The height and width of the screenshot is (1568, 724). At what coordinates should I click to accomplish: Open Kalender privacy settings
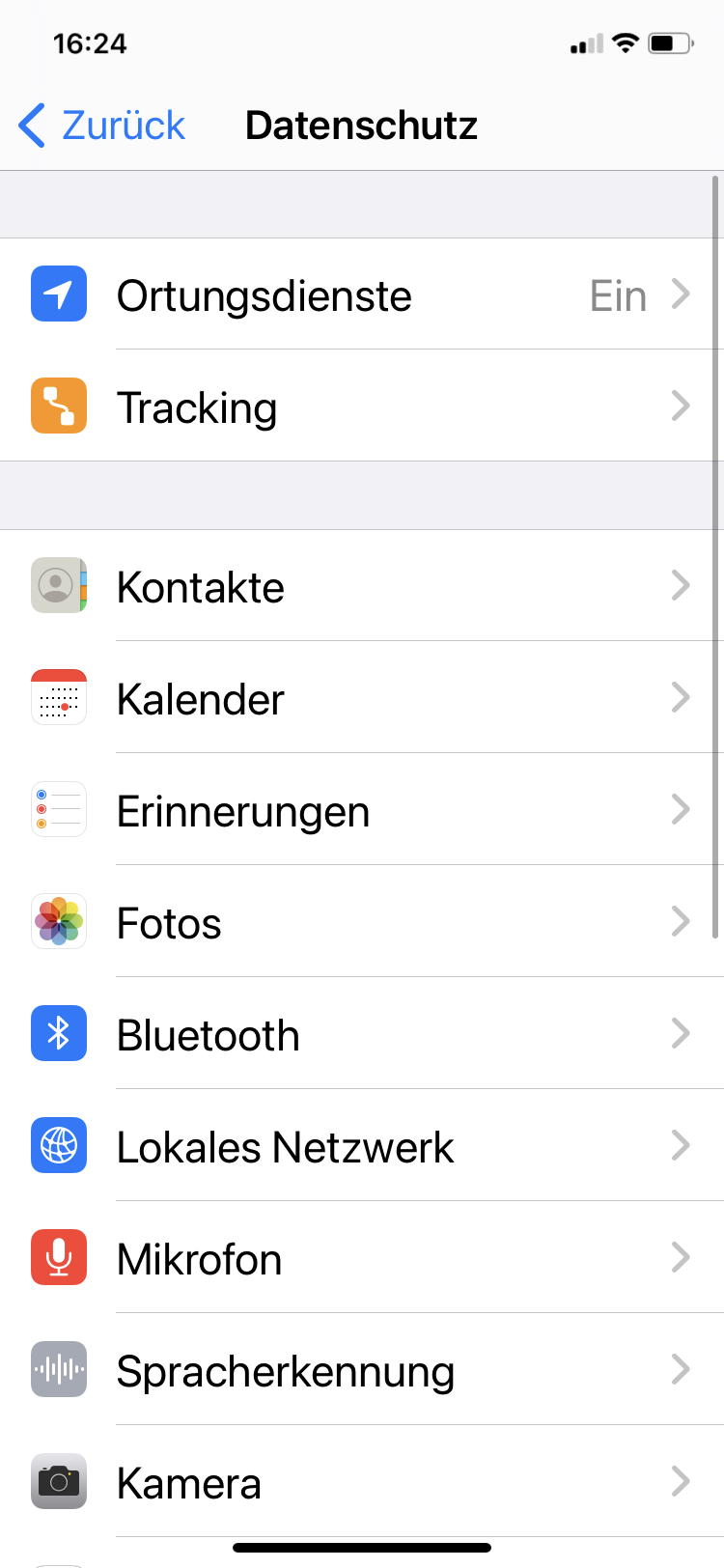pyautogui.click(x=362, y=699)
